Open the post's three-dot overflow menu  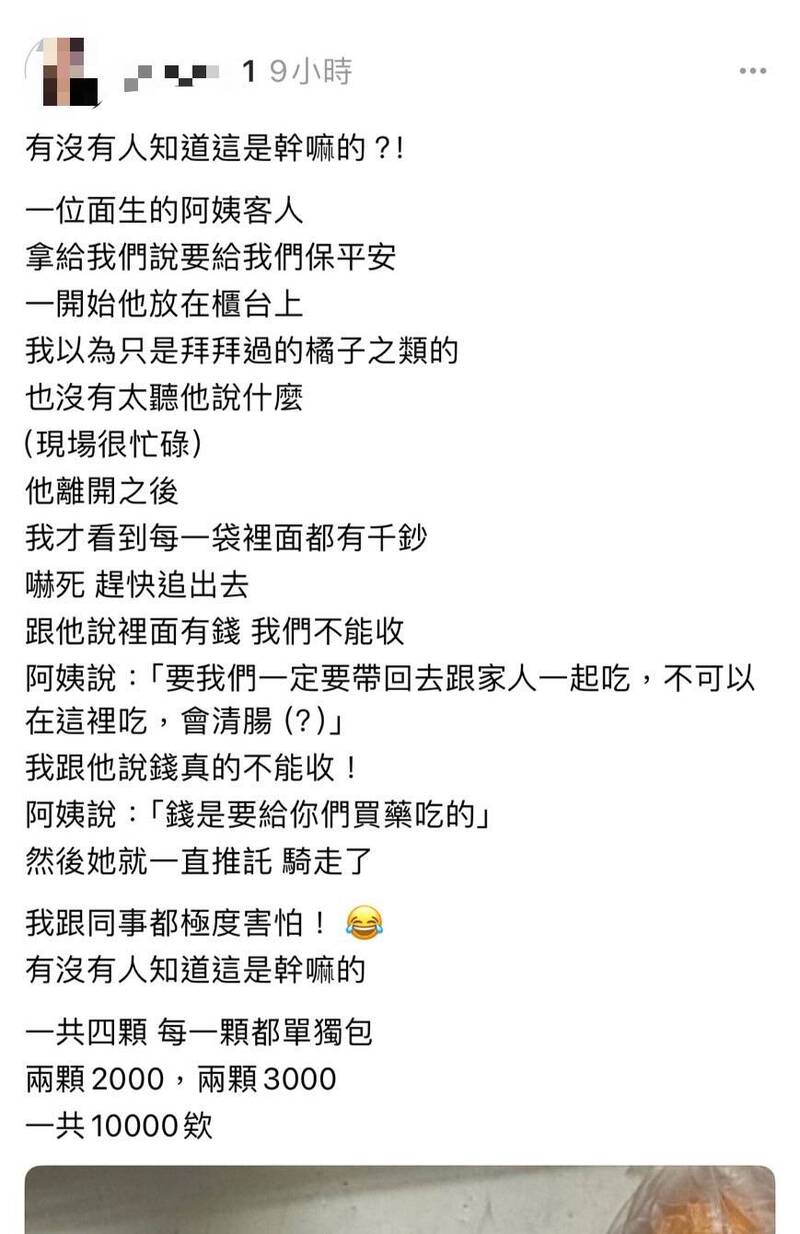(752, 71)
